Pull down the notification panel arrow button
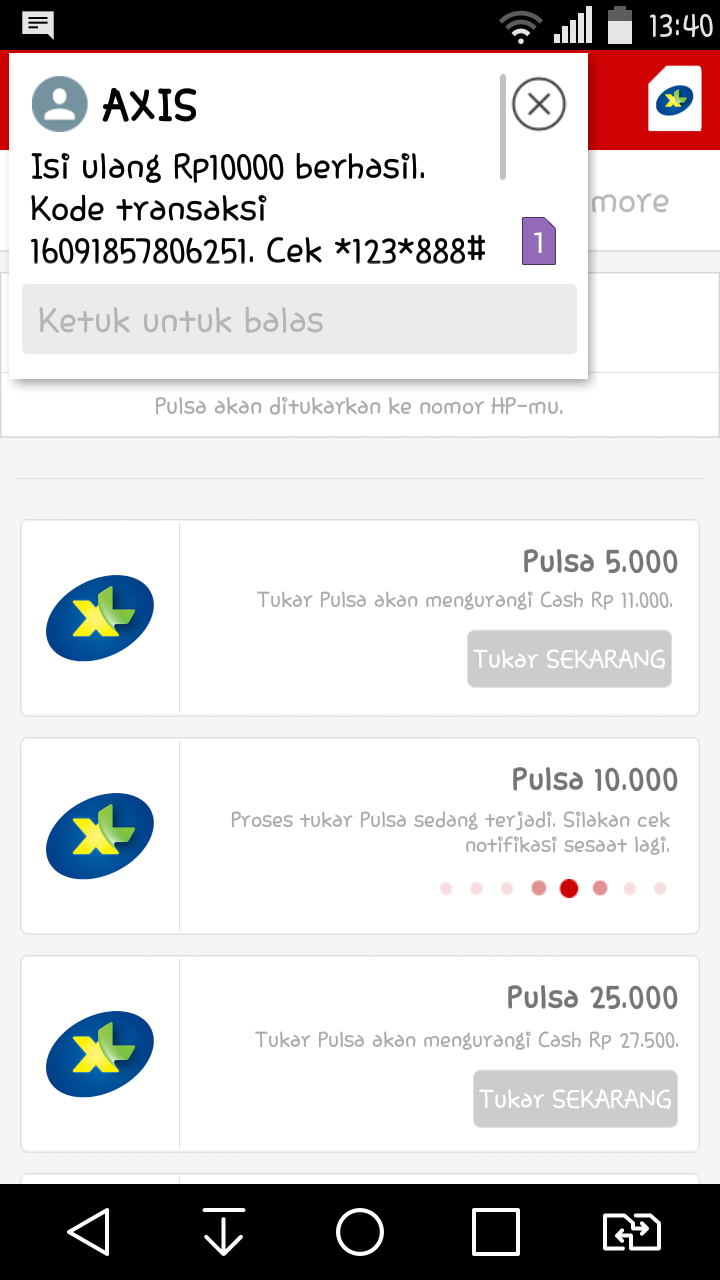This screenshot has width=720, height=1280. tap(223, 1231)
